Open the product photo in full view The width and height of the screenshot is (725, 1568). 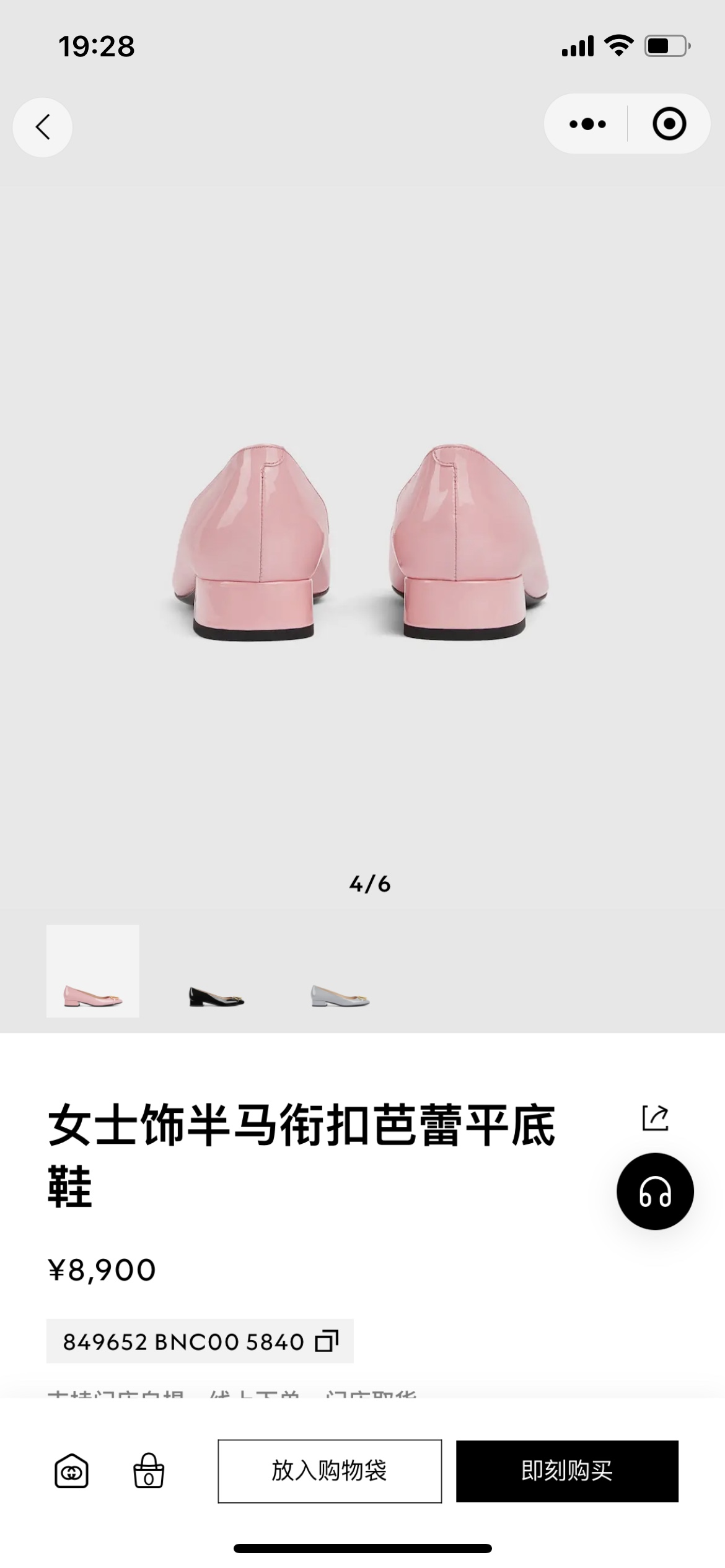tap(362, 539)
